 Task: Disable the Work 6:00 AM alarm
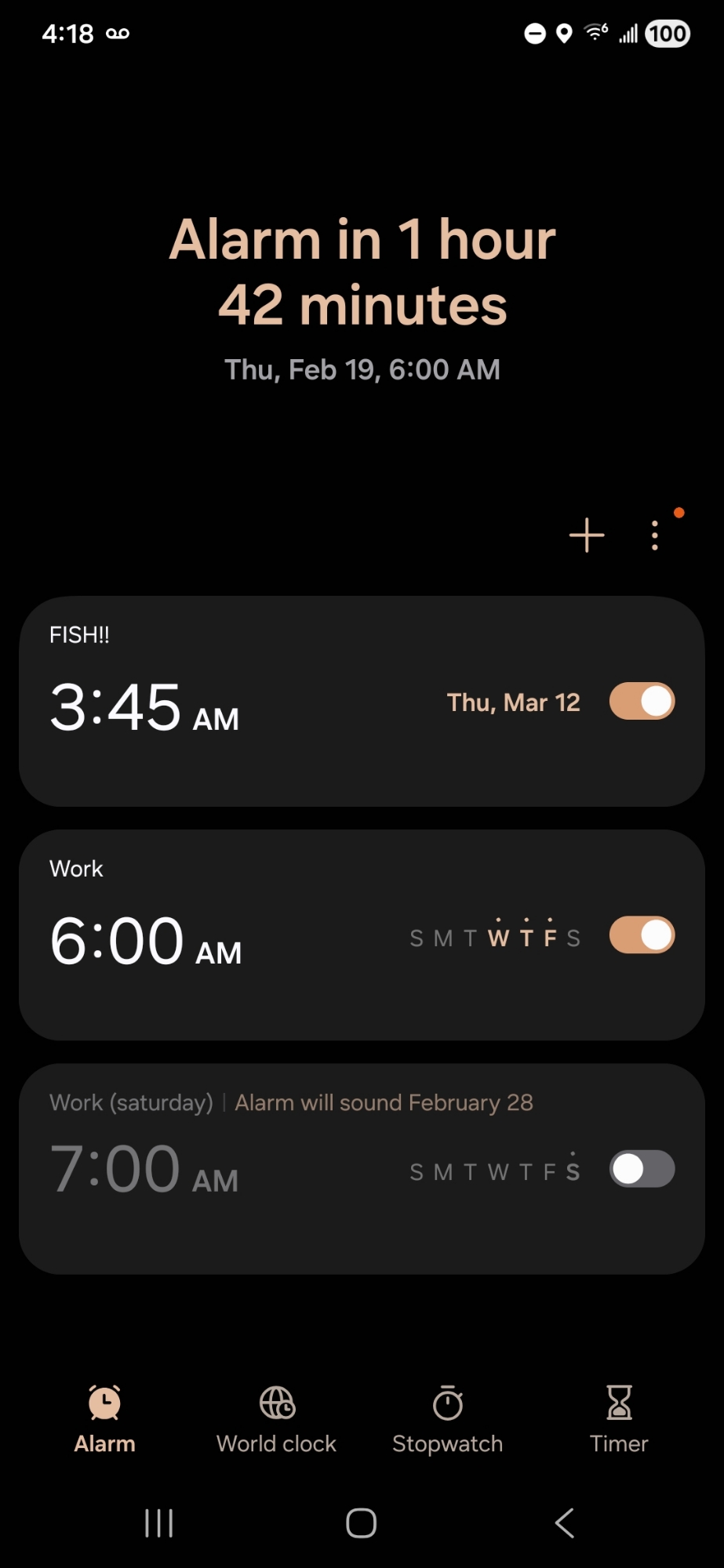(x=642, y=935)
